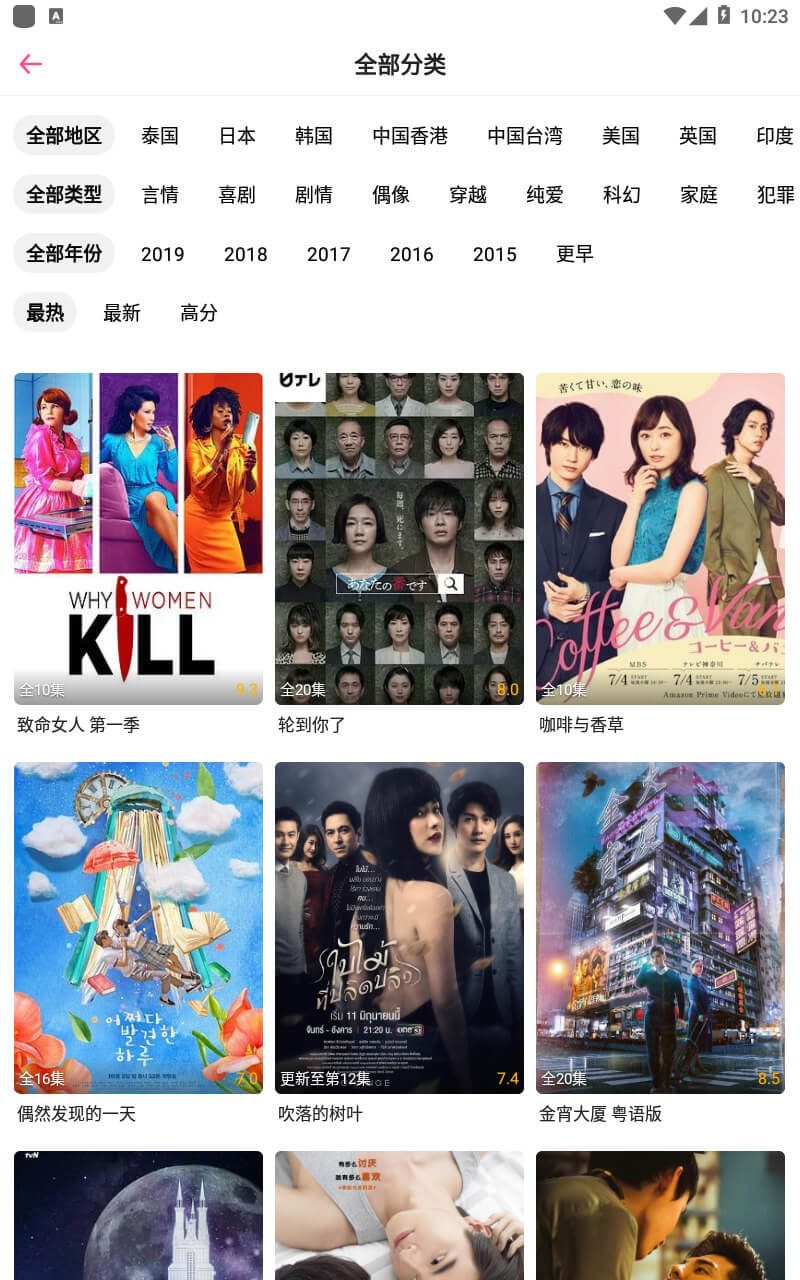Select the 日本 region chip
The image size is (800, 1280).
pyautogui.click(x=237, y=136)
